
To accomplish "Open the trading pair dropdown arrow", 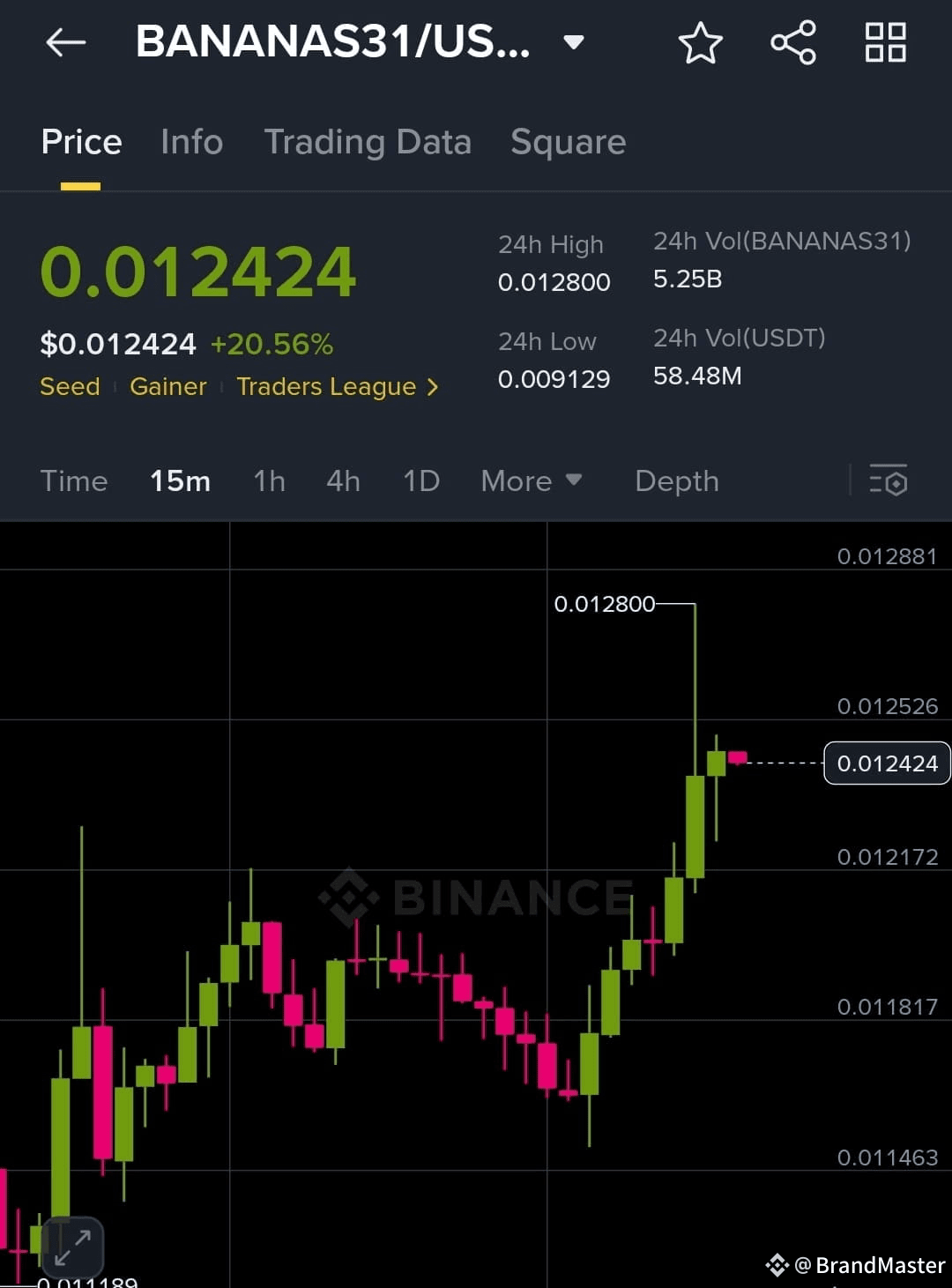I will (x=573, y=41).
